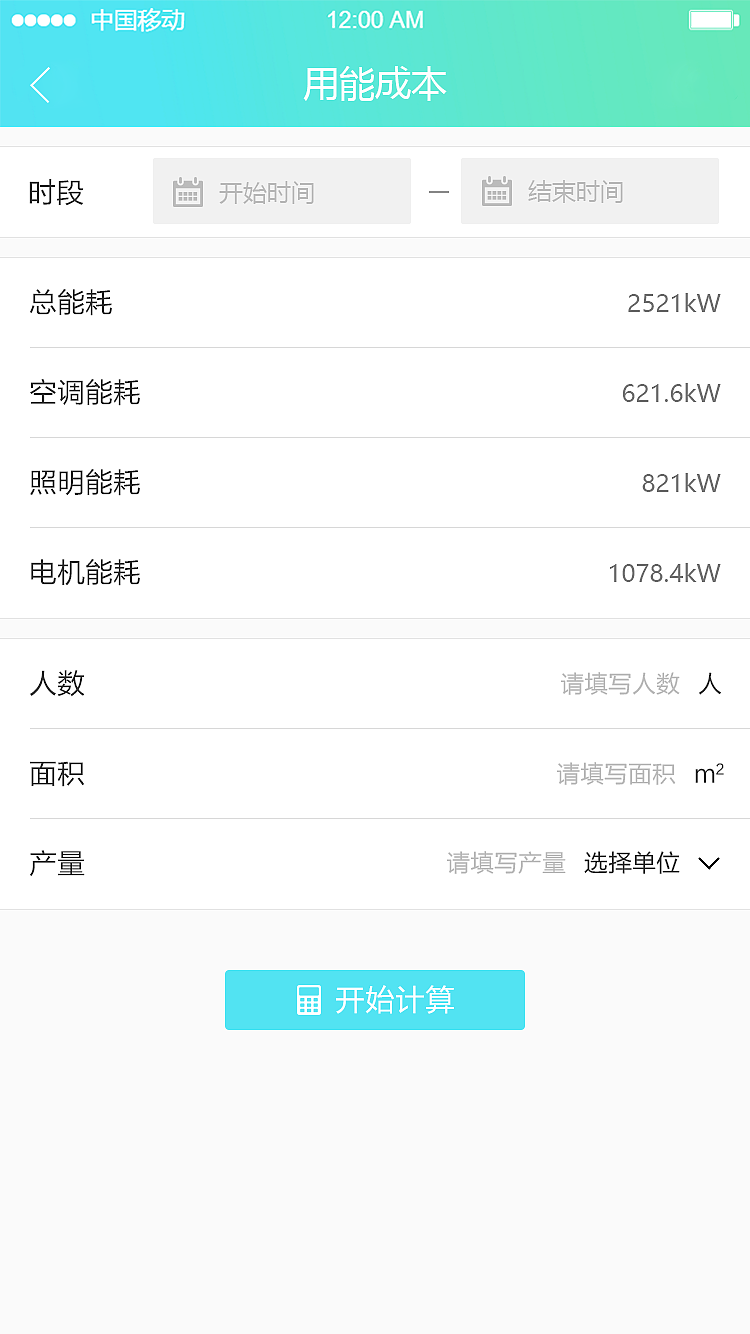The width and height of the screenshot is (750, 1334).
Task: Click the 请填写面积 input field
Action: coord(616,773)
